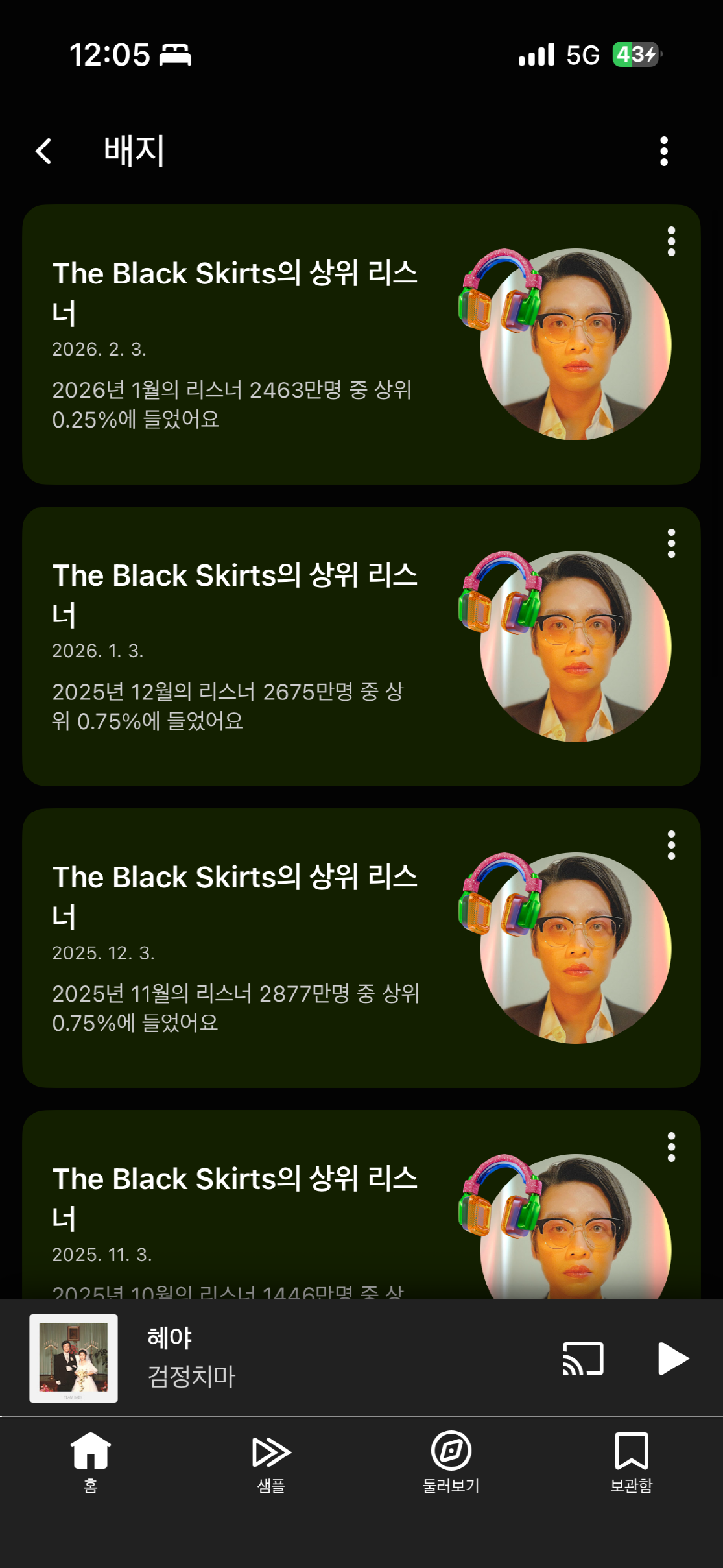This screenshot has width=723, height=1568.
Task: Open options for the 2026. 1. 3. badge
Action: [x=671, y=543]
